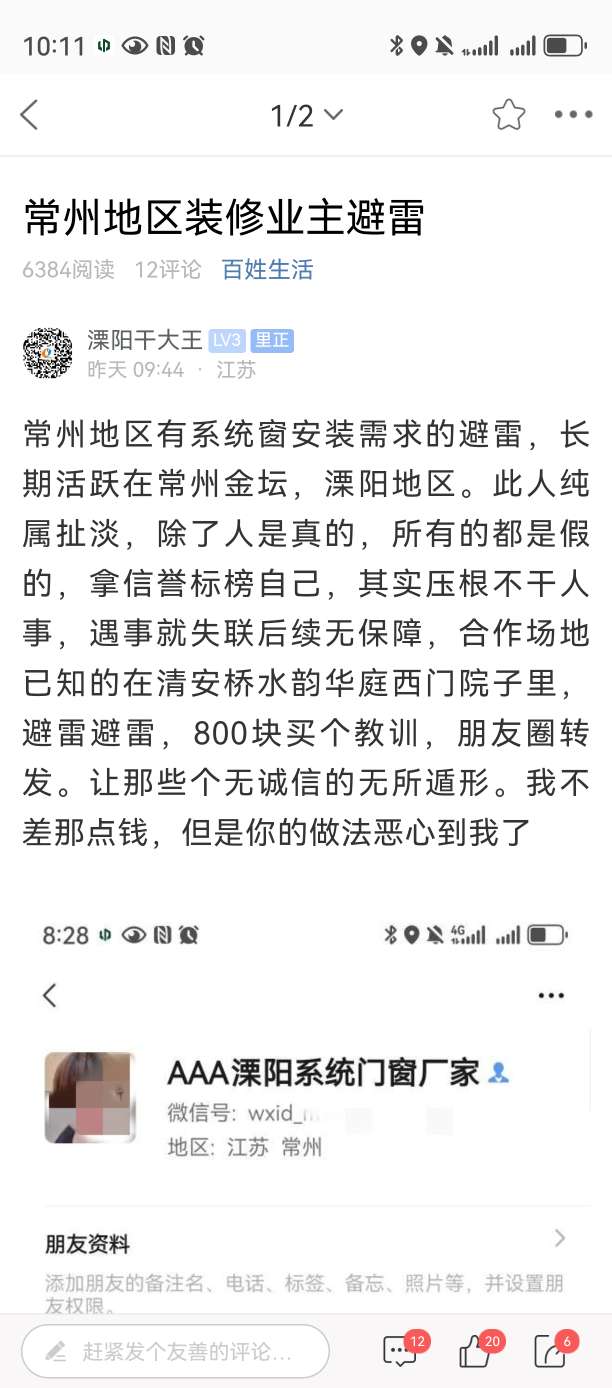This screenshot has width=612, height=1388.
Task: Open the 百姓生活 category link
Action: coord(267,269)
